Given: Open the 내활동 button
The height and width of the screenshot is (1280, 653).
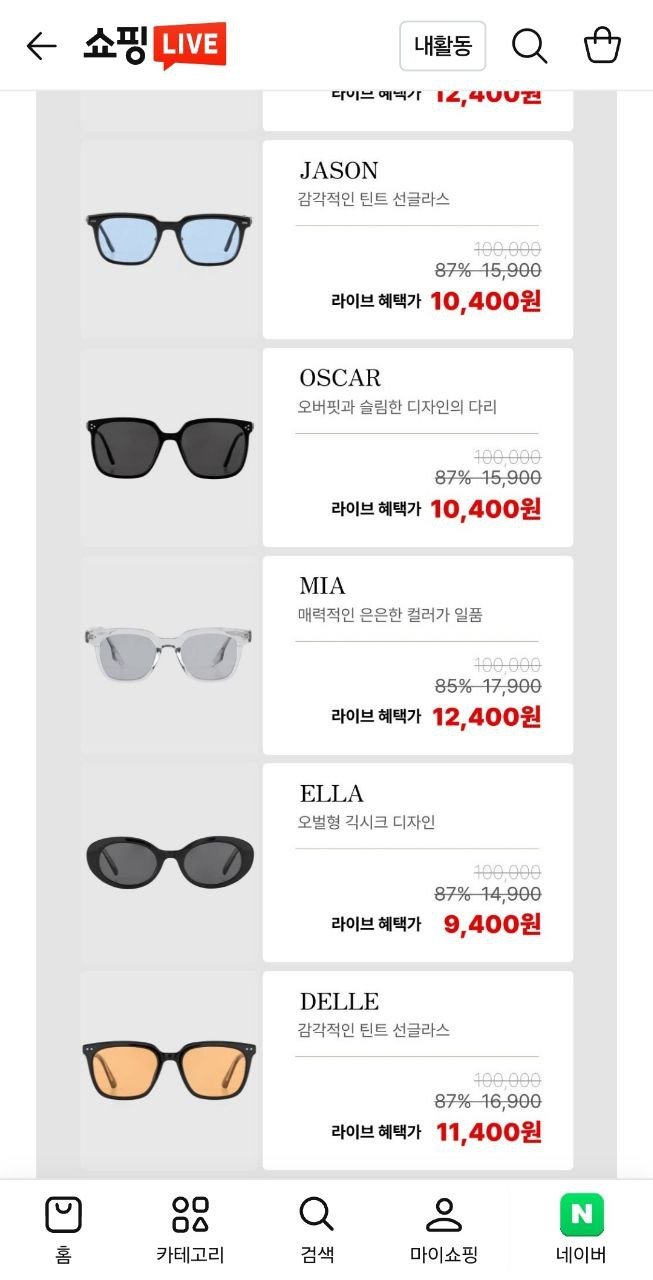Looking at the screenshot, I should [442, 46].
